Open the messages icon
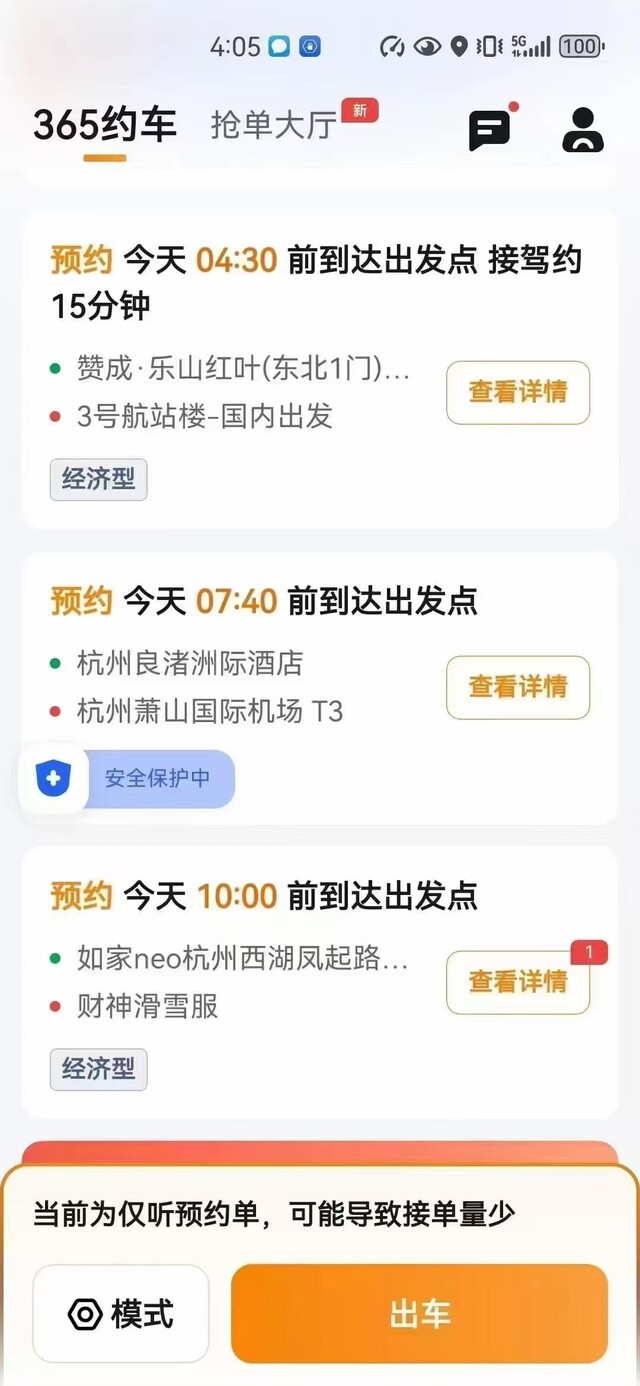The width and height of the screenshot is (640, 1386). 490,129
